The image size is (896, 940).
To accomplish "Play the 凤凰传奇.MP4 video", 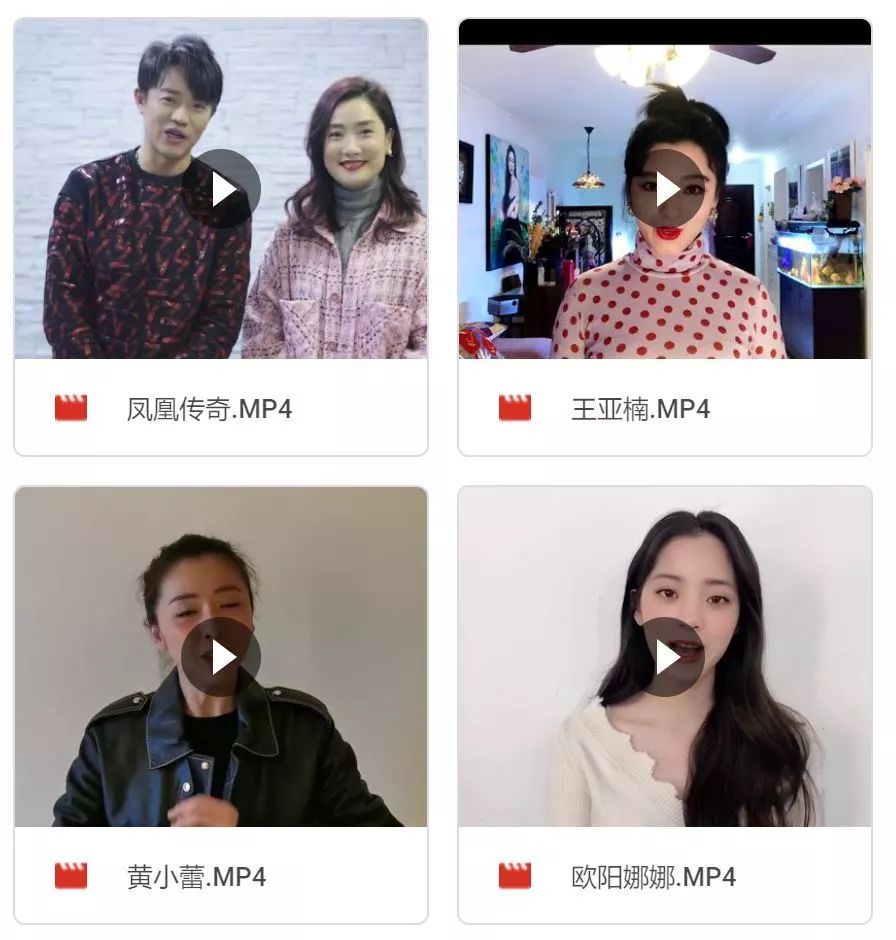I will 221,189.
